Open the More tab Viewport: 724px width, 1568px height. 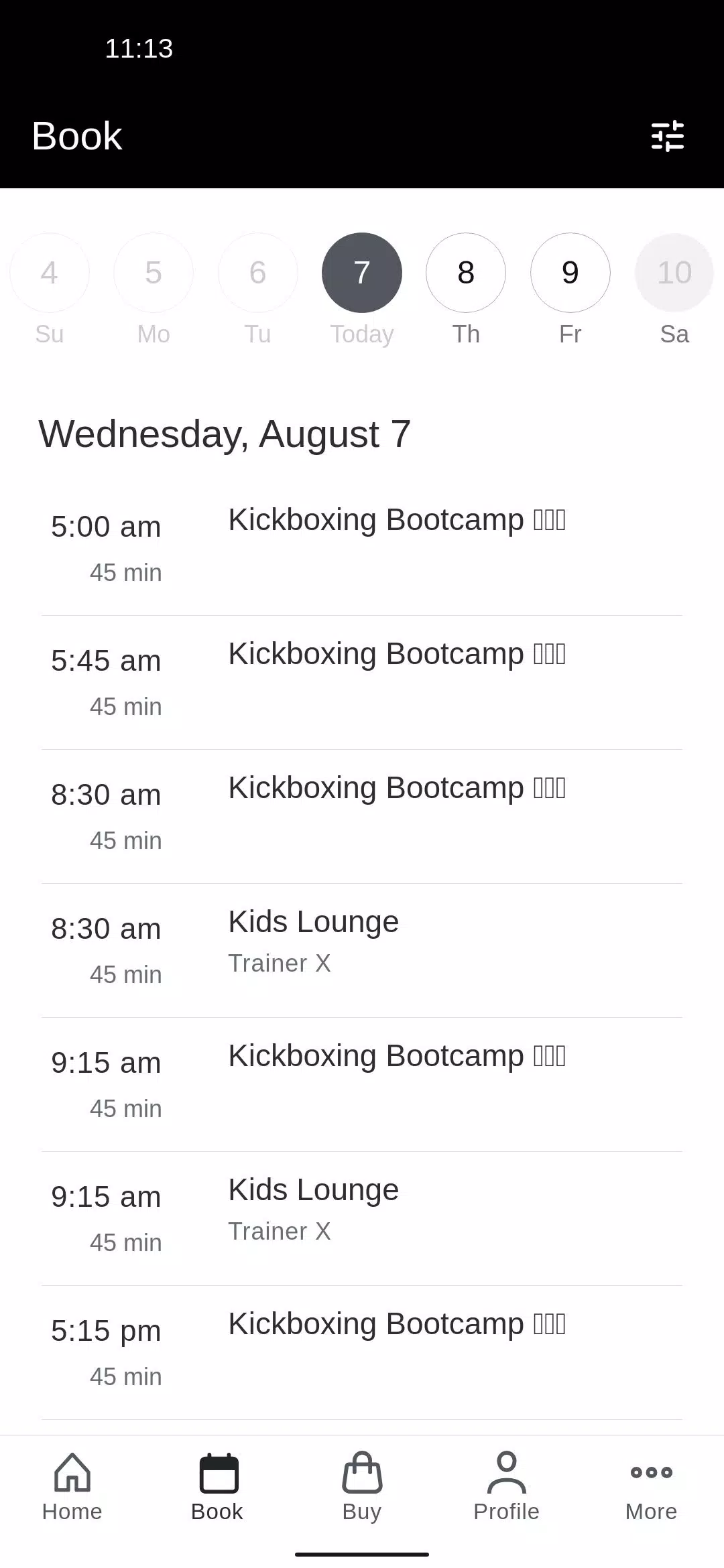point(652,1487)
